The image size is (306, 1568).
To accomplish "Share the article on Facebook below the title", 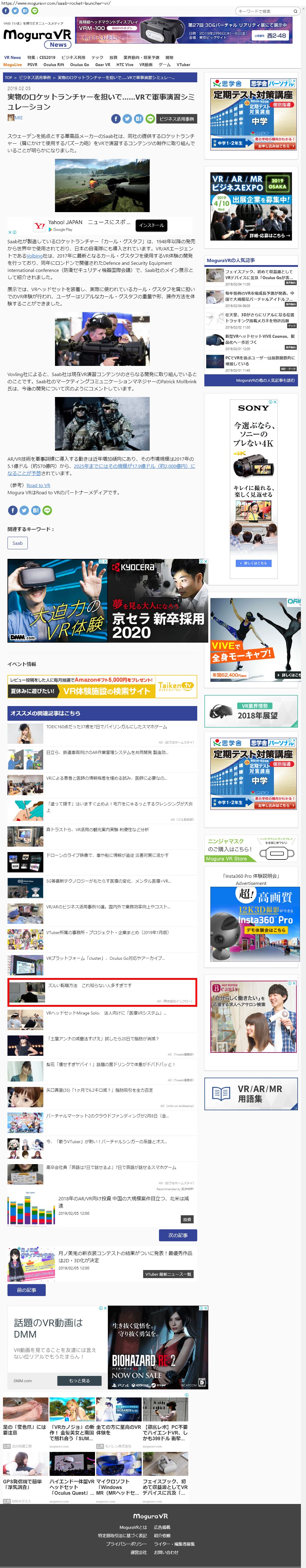I will (116, 119).
